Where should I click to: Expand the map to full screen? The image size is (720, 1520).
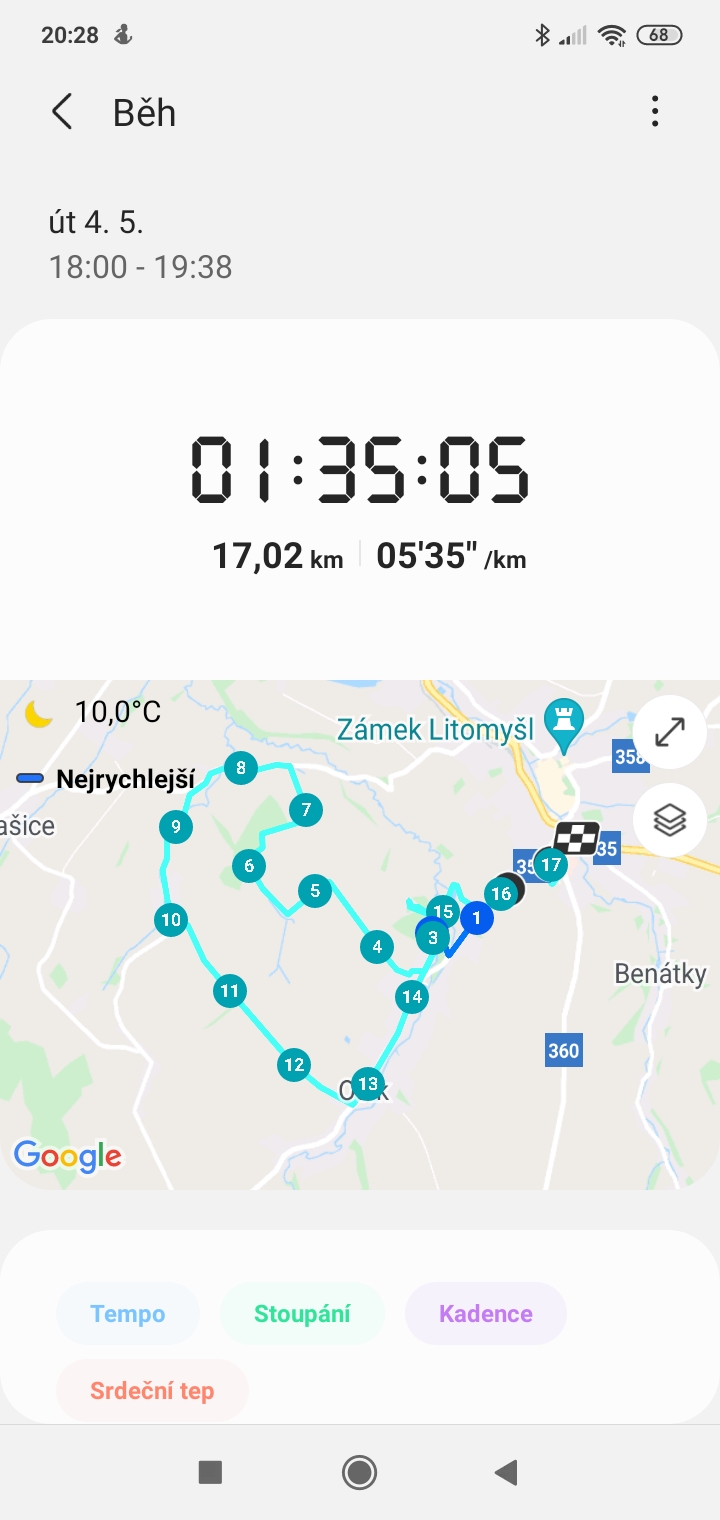click(669, 732)
